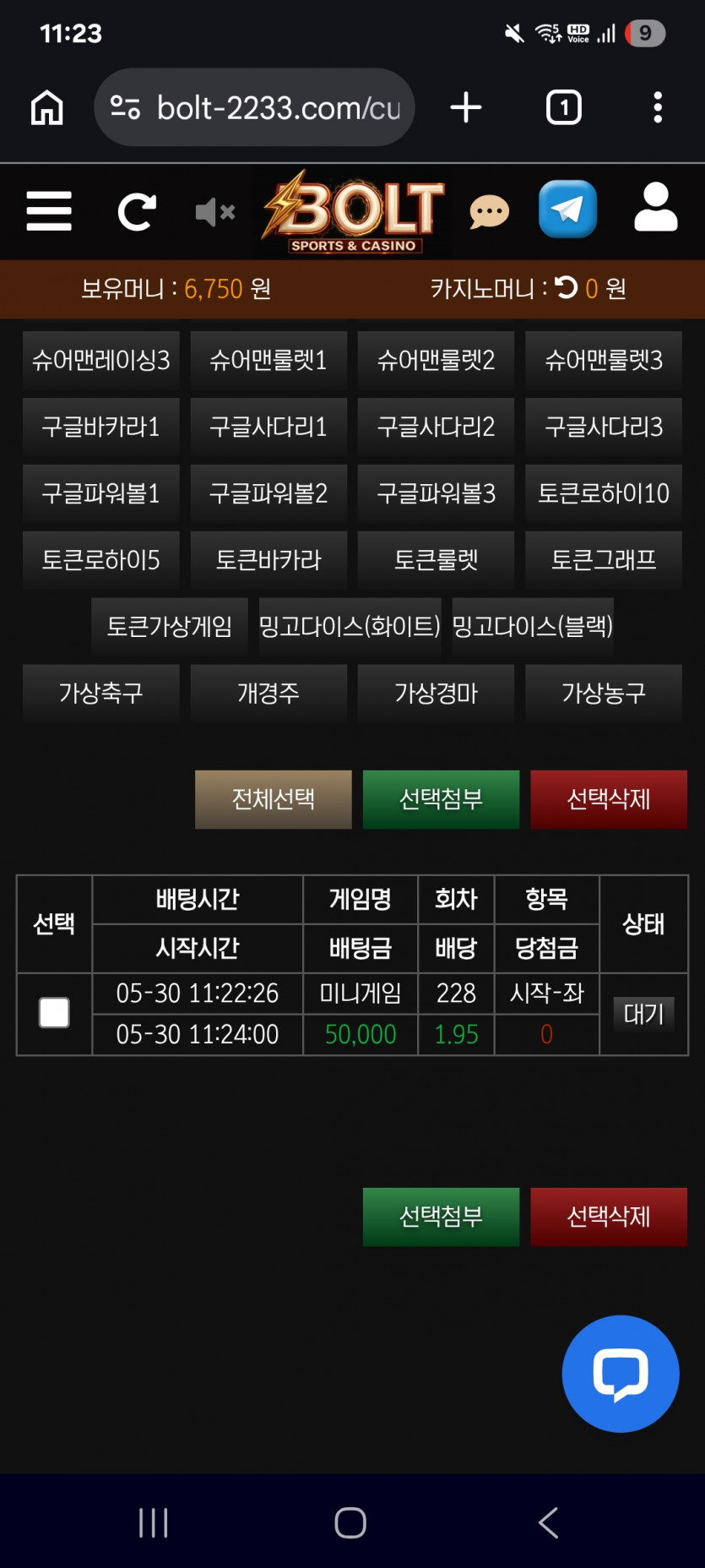
Task: Tap the refresh icon beside the menu
Action: pos(137,212)
